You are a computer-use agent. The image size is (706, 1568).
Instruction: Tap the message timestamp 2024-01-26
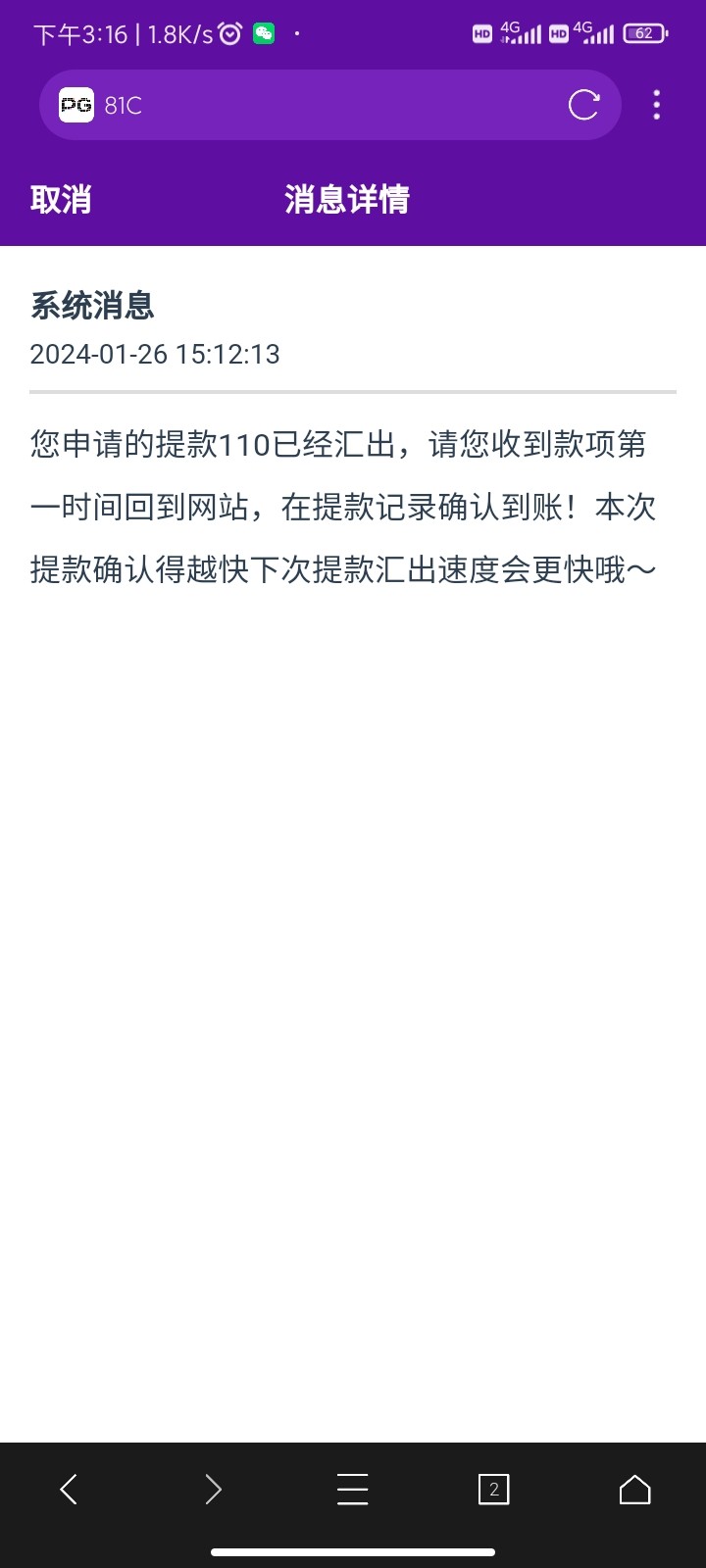tap(154, 354)
